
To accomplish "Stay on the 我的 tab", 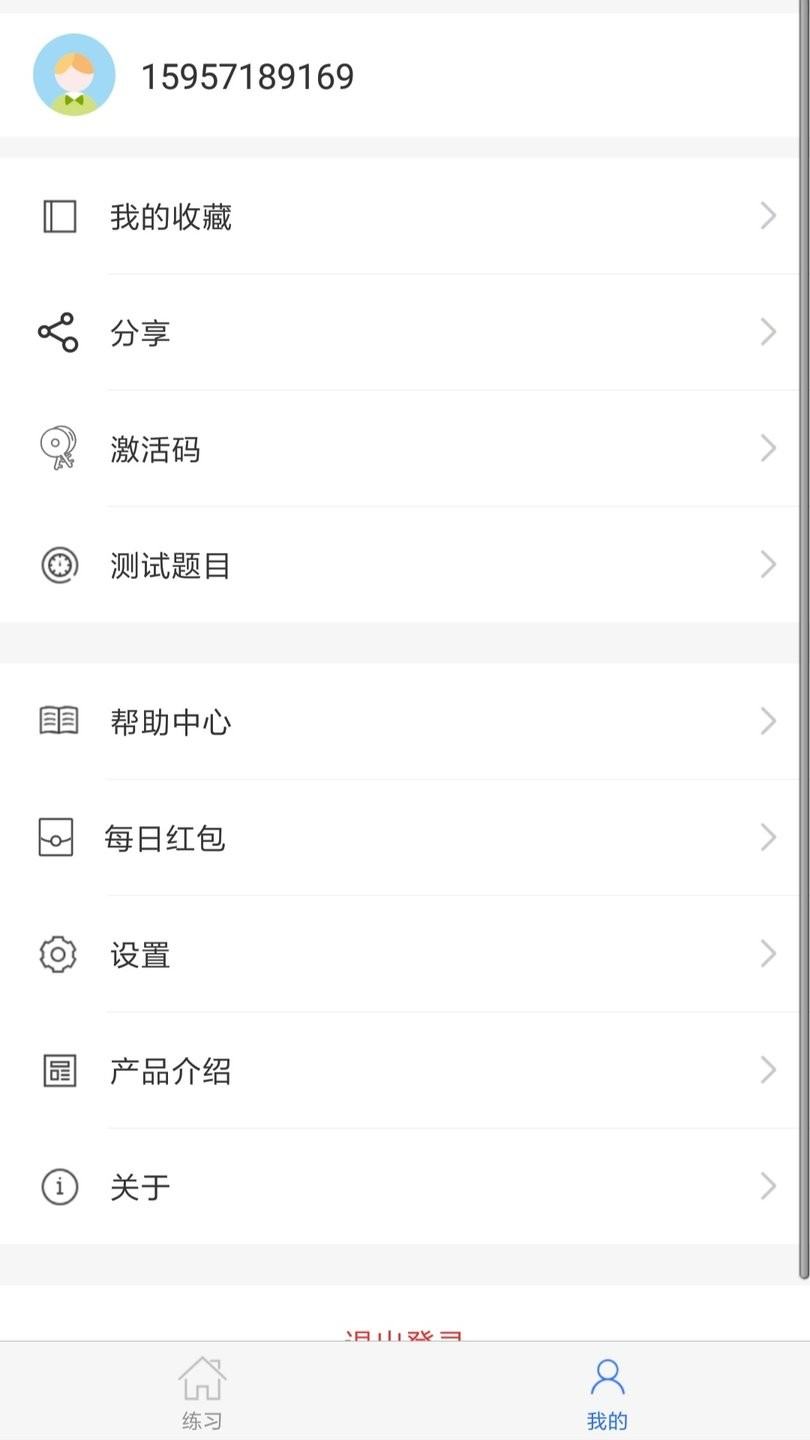I will click(x=608, y=1390).
